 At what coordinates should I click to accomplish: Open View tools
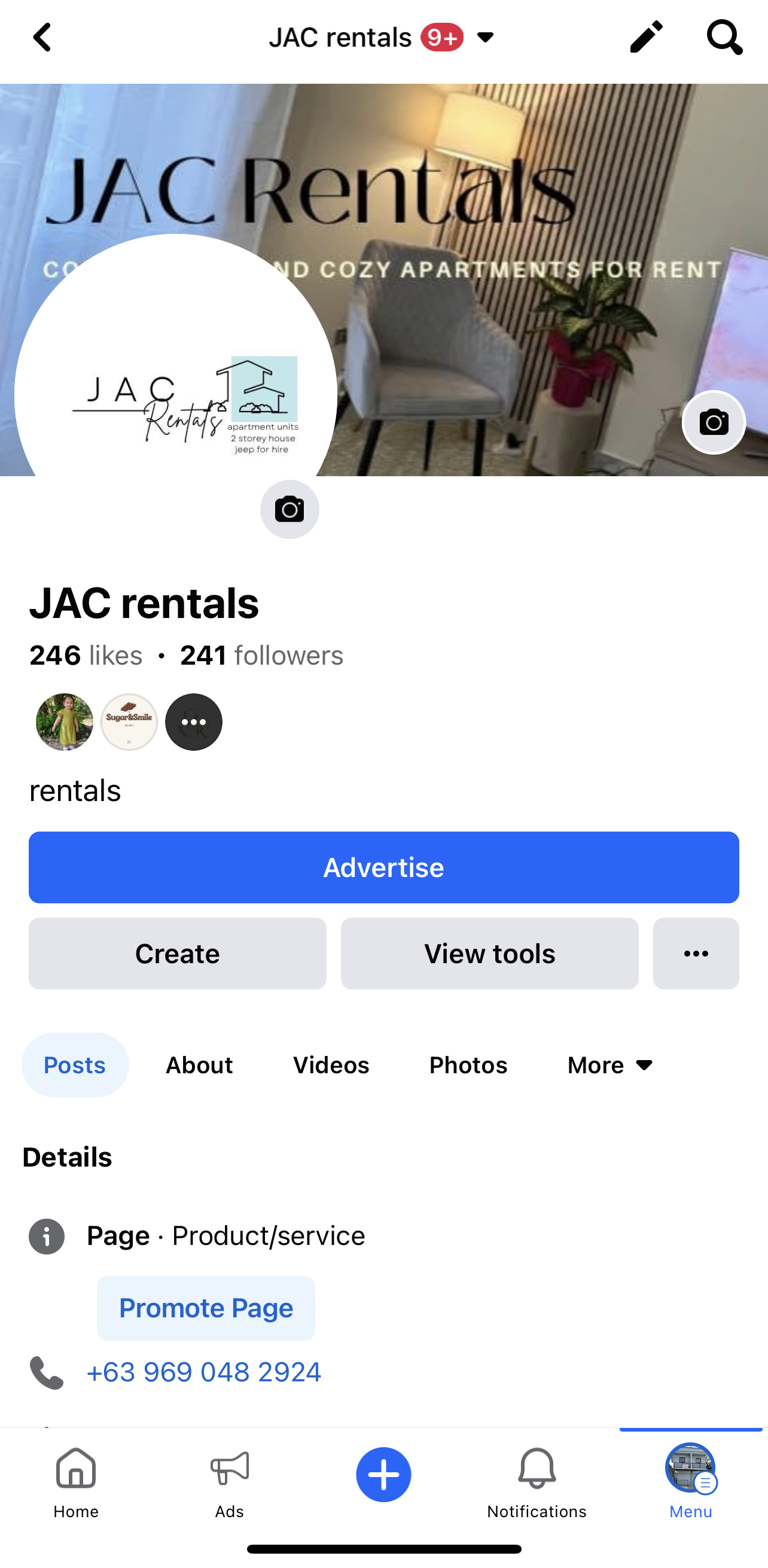pyautogui.click(x=489, y=954)
